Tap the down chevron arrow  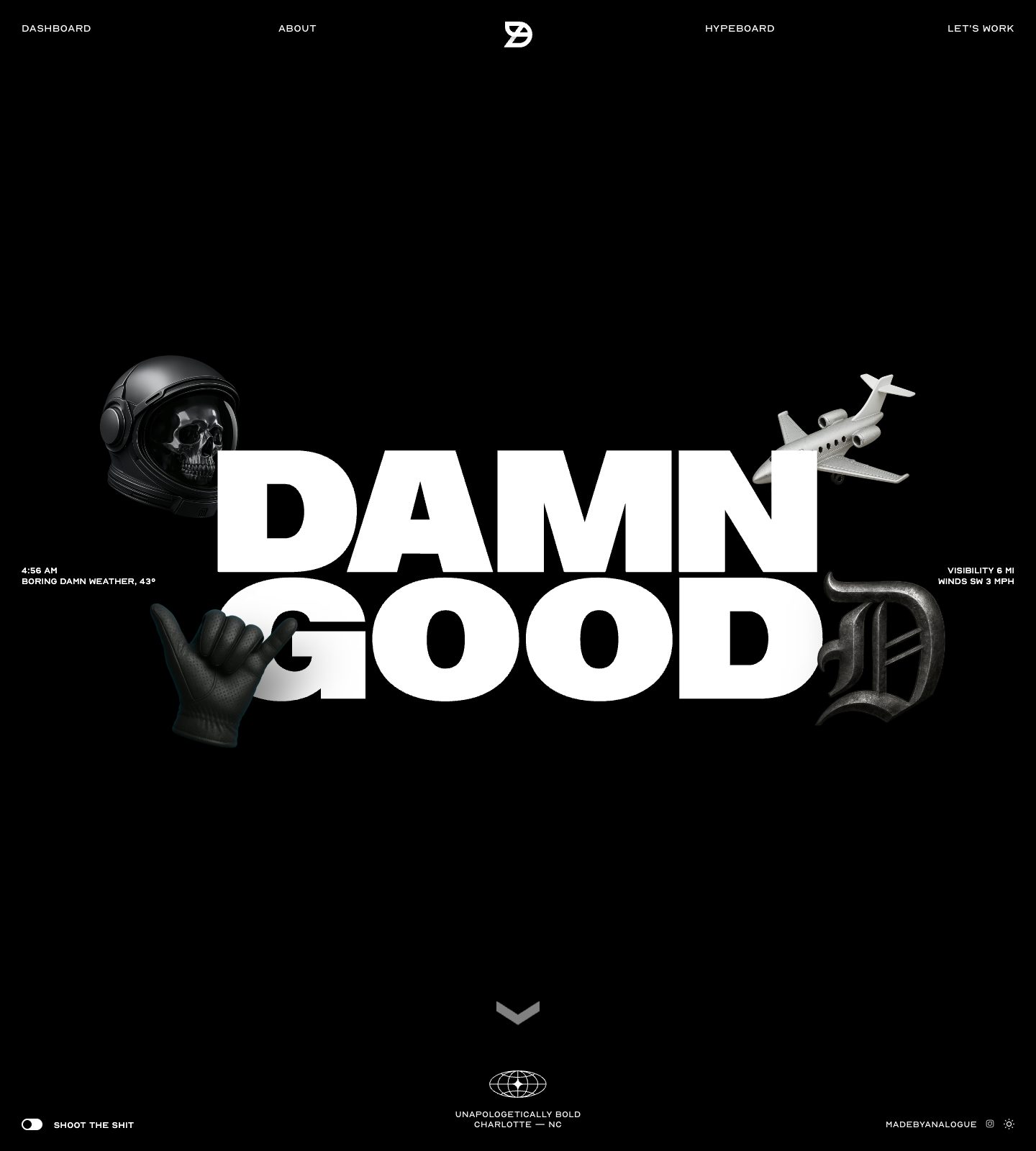(518, 1012)
